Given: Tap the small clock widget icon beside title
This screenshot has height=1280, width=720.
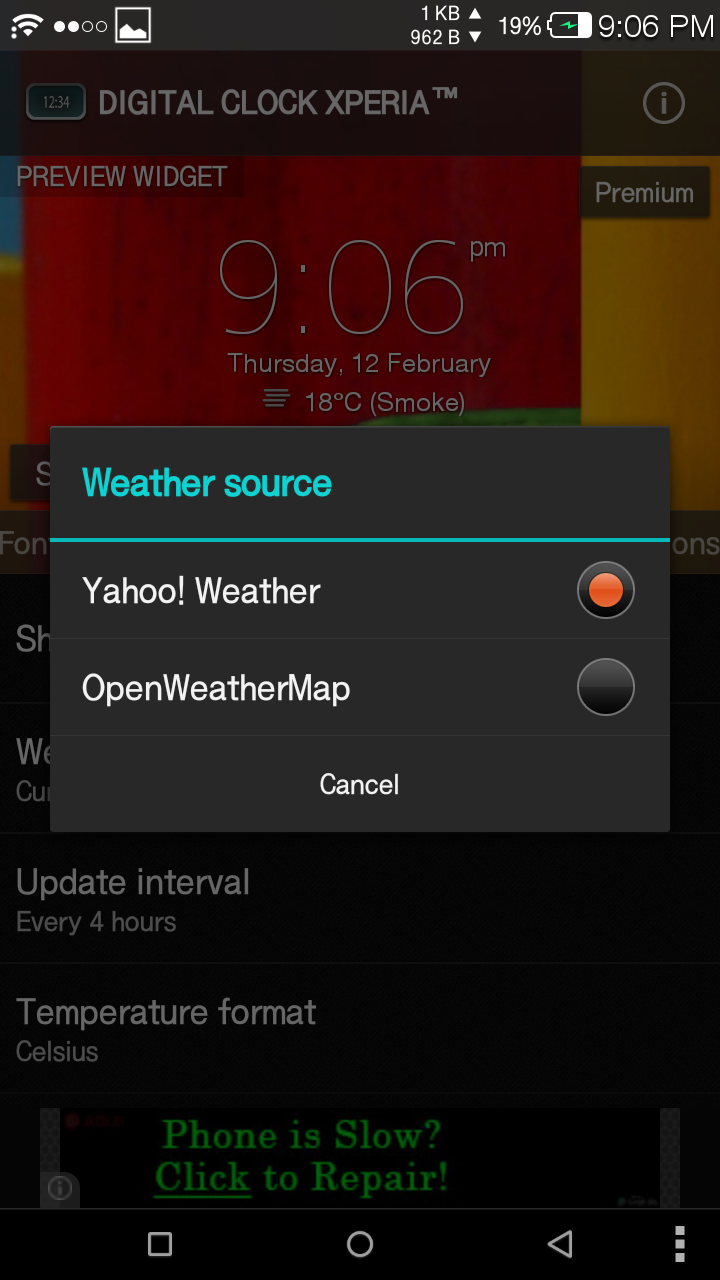Looking at the screenshot, I should click(x=55, y=102).
